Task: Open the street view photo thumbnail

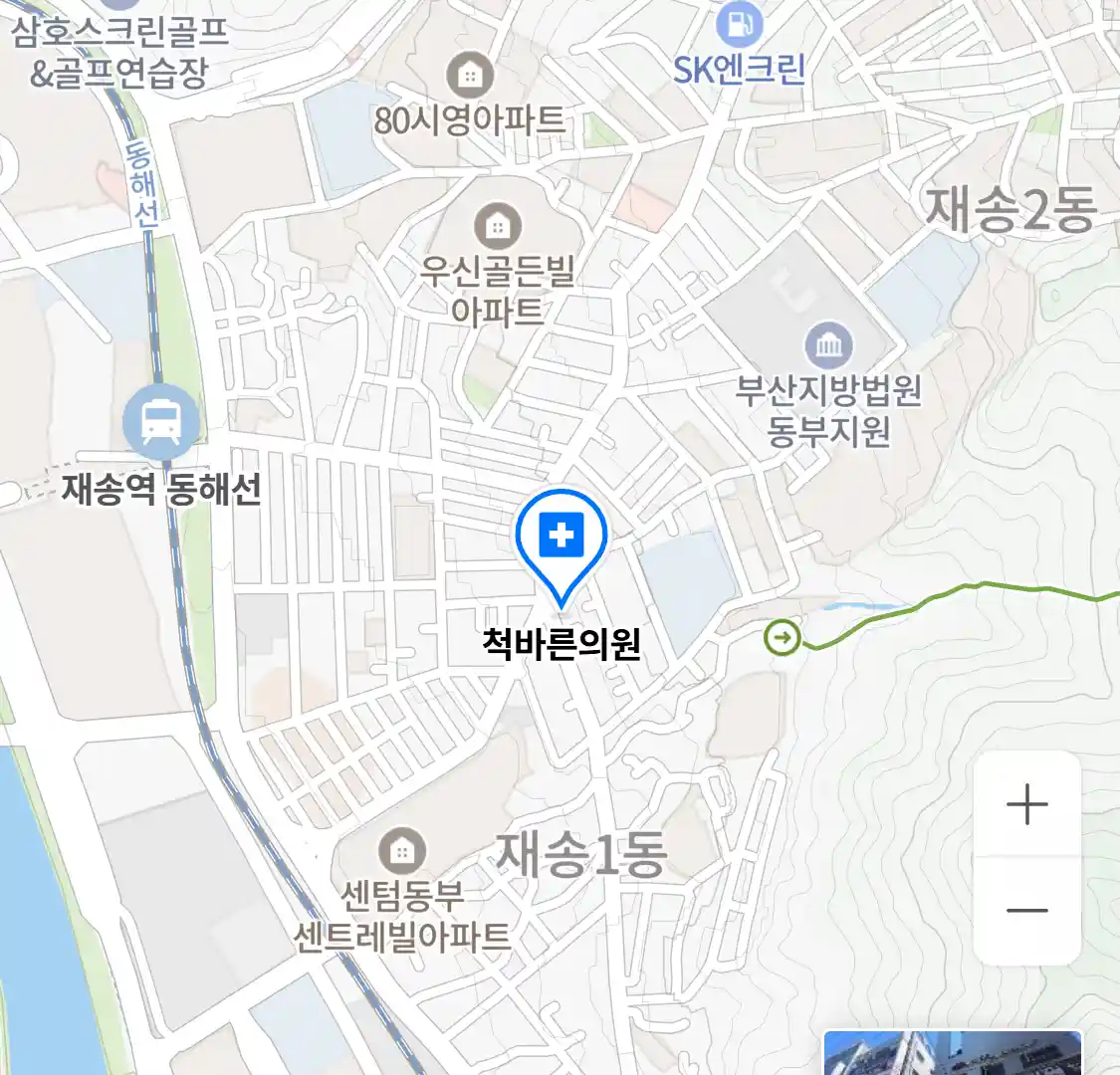Action: click(x=952, y=1053)
